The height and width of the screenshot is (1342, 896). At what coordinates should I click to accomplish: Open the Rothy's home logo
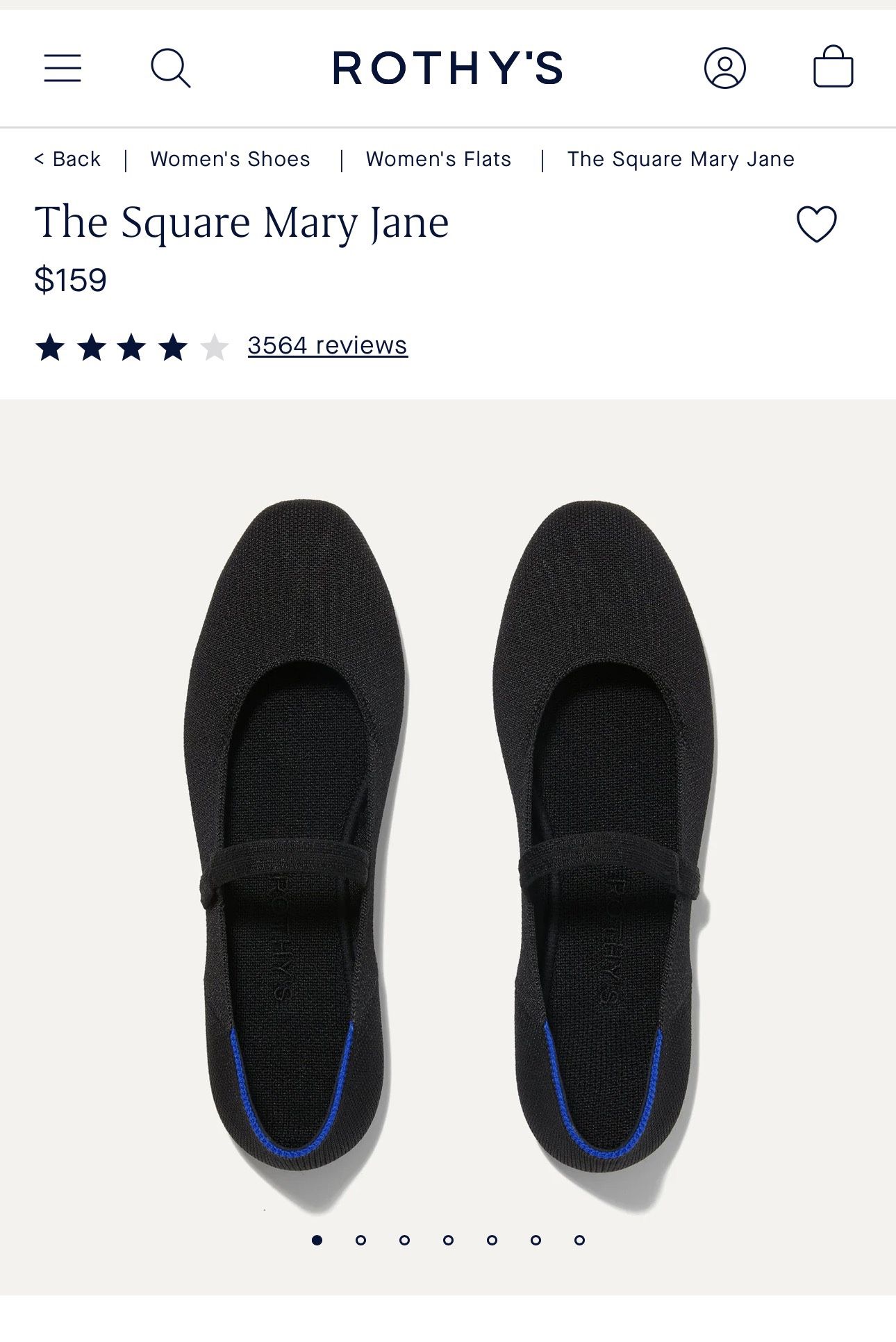pyautogui.click(x=447, y=68)
